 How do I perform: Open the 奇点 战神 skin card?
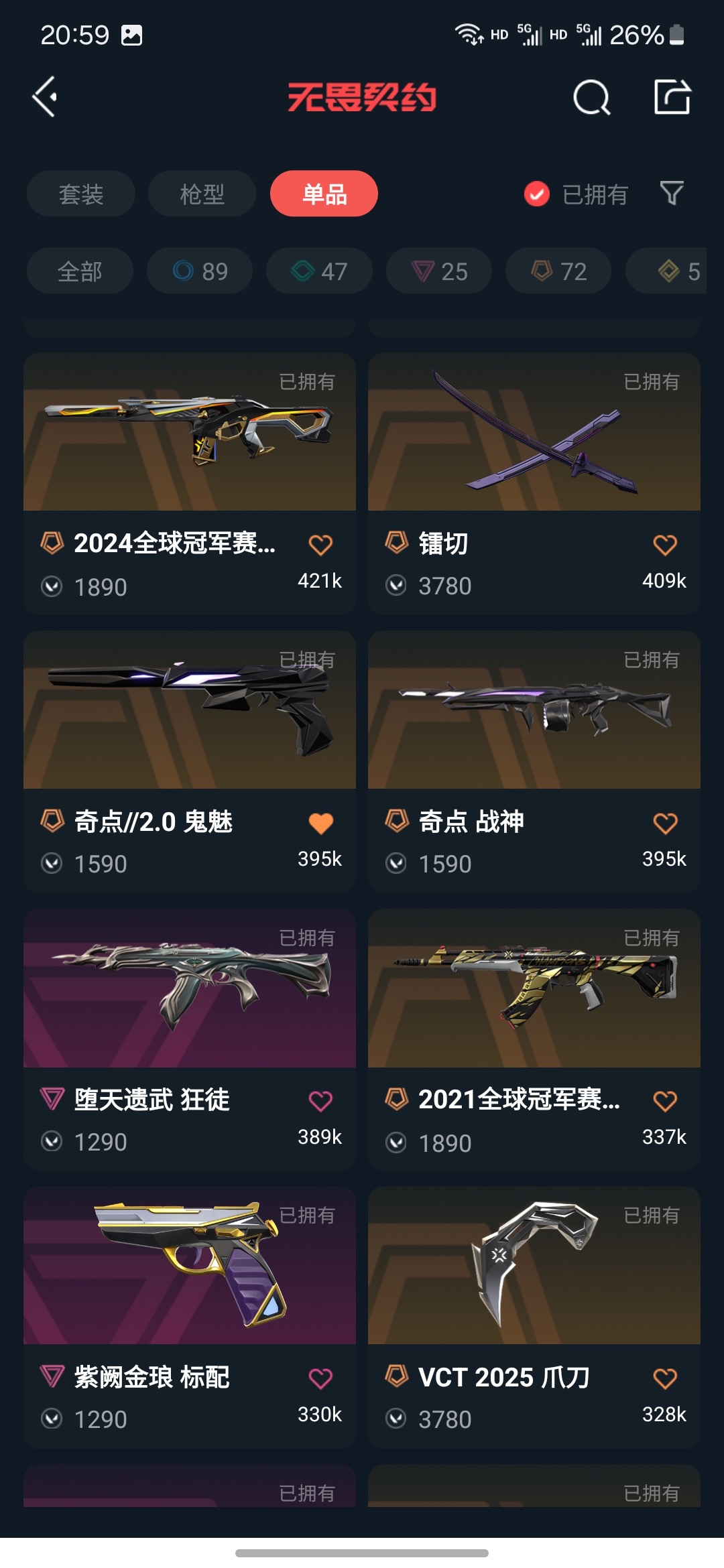click(534, 761)
